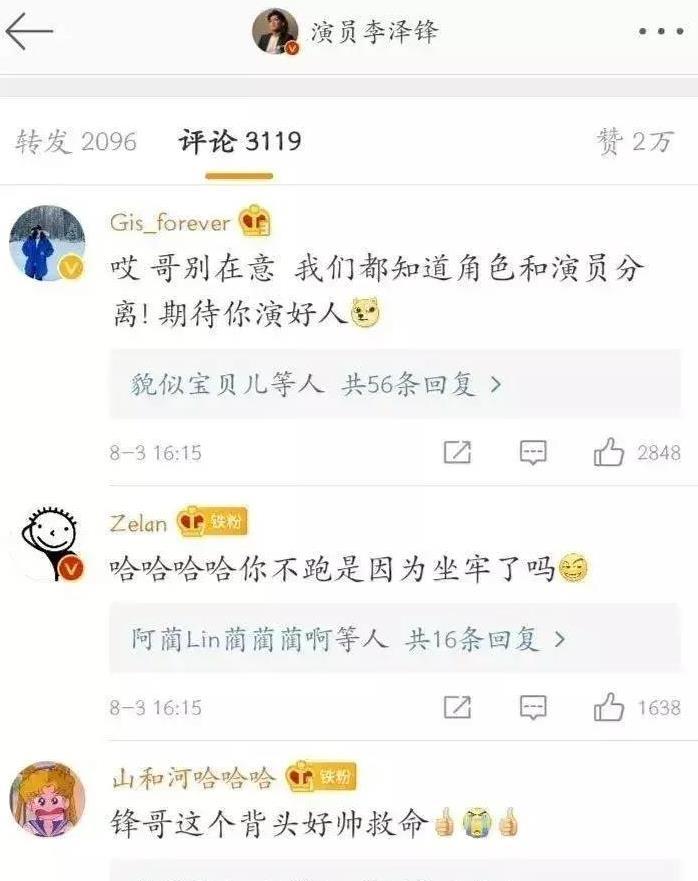Select the 评论 3119 tab
This screenshot has width=698, height=881.
(x=240, y=142)
